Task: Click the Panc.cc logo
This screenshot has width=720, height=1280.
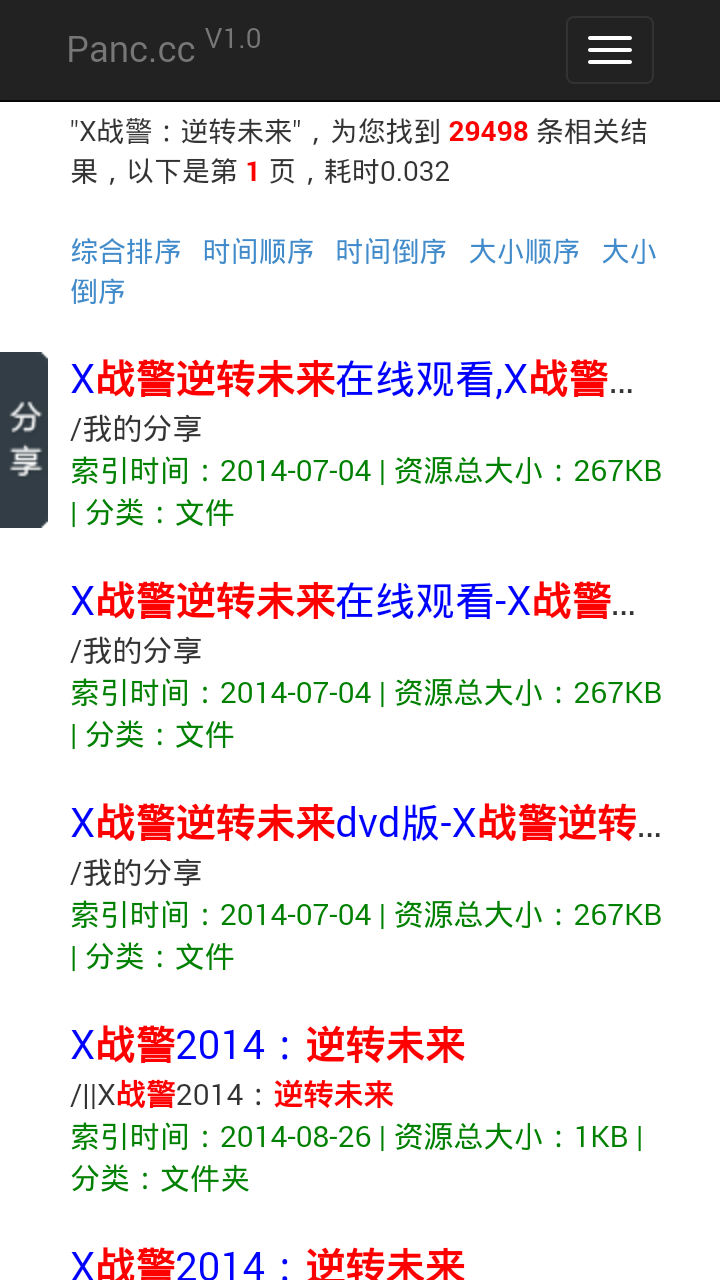Action: click(131, 49)
